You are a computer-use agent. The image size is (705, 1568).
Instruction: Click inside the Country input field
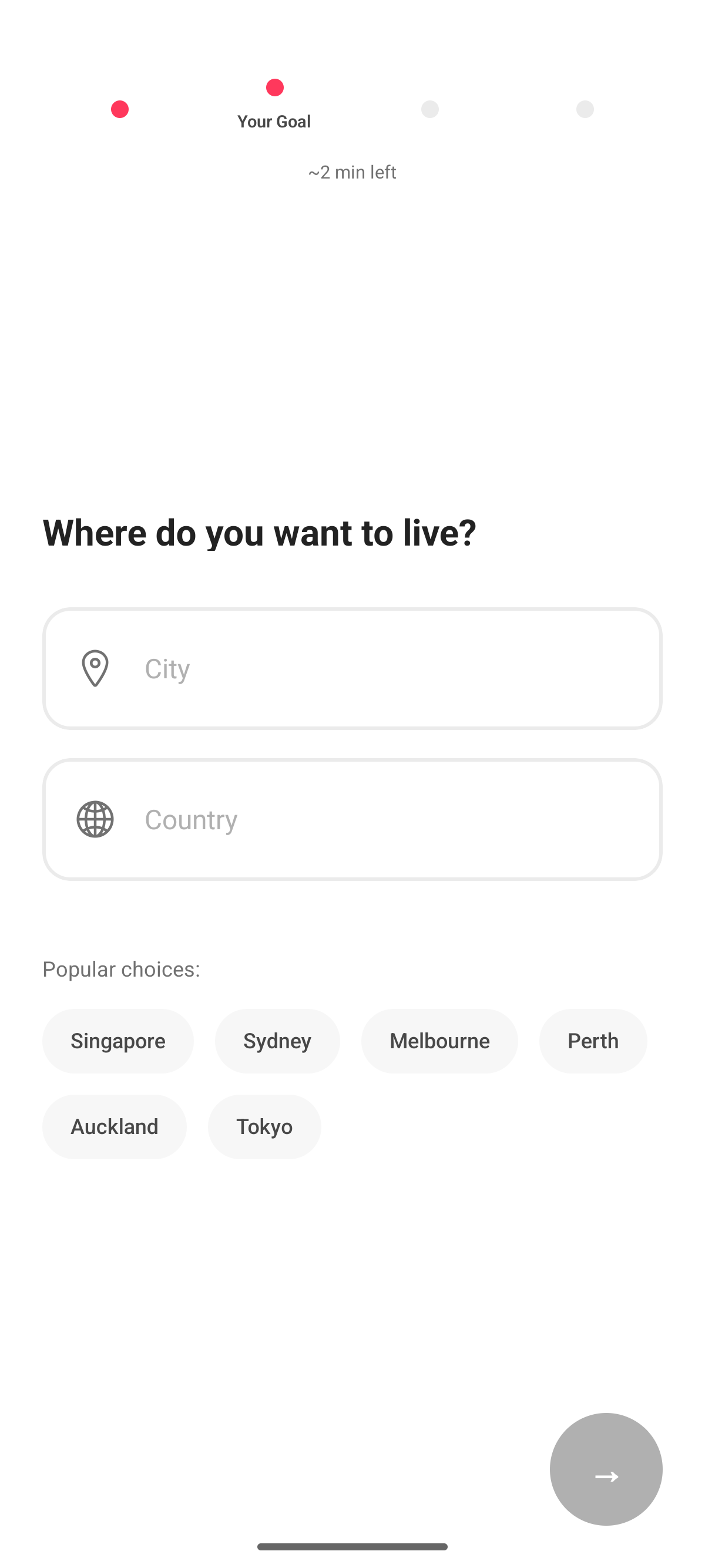click(x=352, y=819)
